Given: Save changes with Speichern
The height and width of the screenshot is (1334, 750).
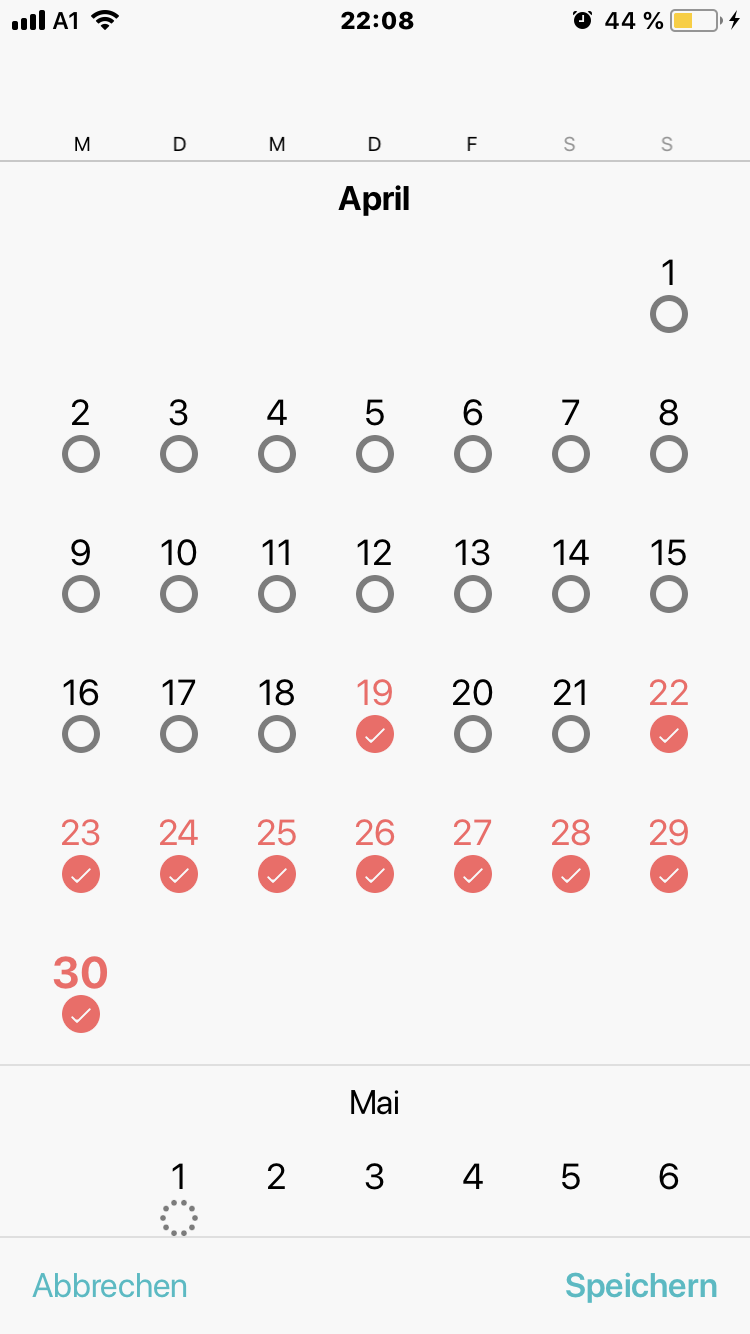Looking at the screenshot, I should 641,1285.
